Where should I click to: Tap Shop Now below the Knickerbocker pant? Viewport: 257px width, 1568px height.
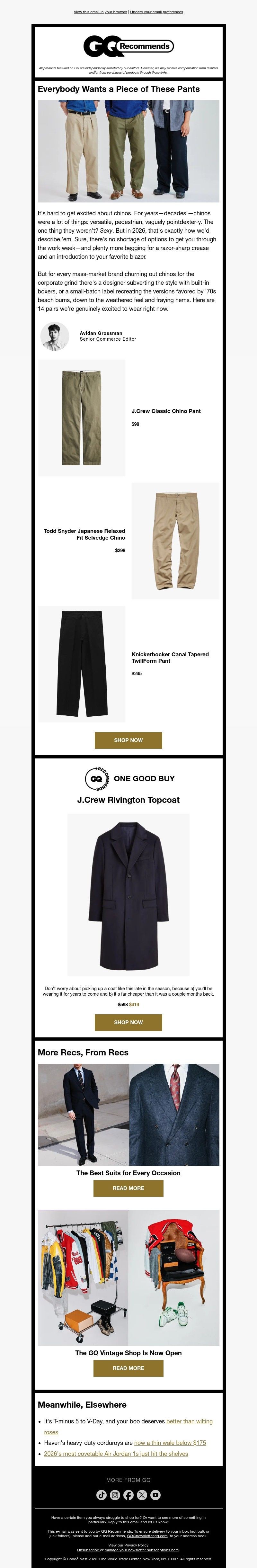coord(128,739)
